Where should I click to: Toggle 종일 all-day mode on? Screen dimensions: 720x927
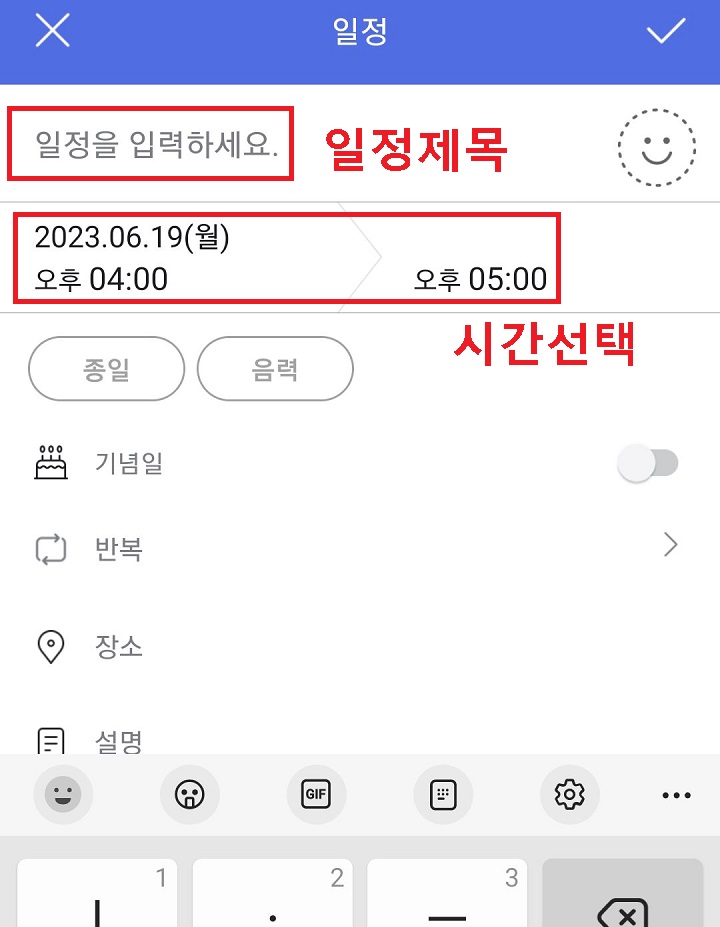coord(105,368)
